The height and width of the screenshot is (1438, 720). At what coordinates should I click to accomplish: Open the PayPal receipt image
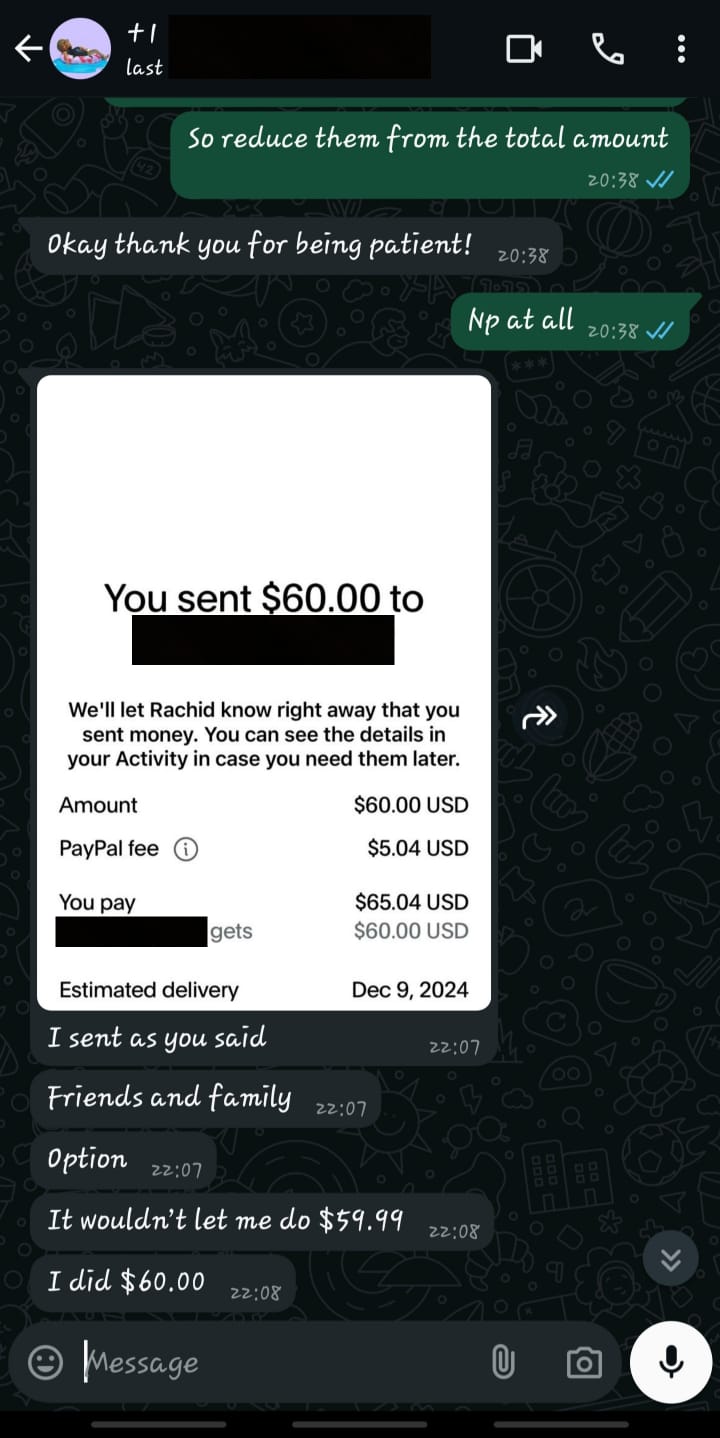(264, 692)
